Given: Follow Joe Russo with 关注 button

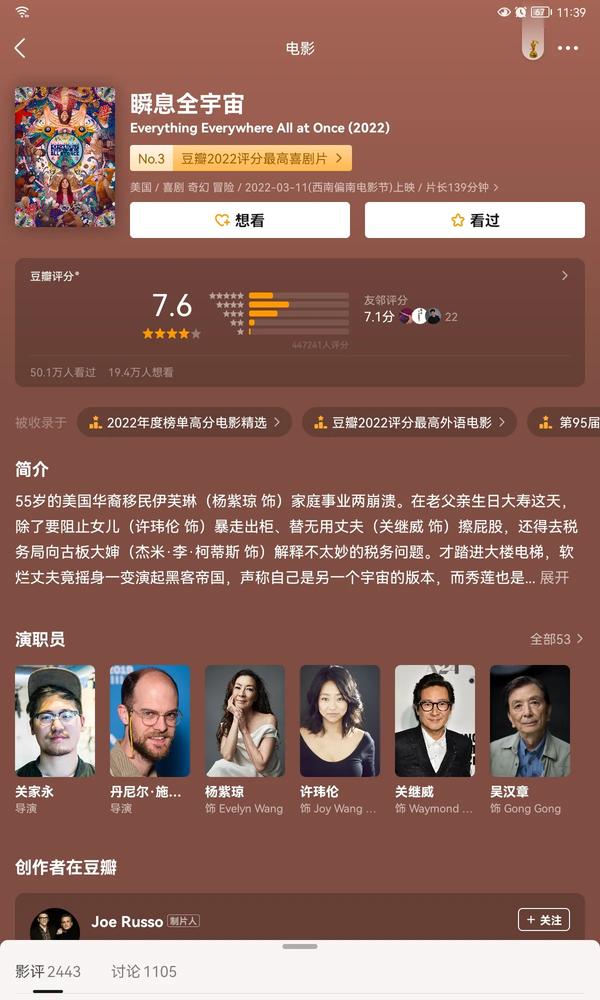Looking at the screenshot, I should [x=543, y=920].
